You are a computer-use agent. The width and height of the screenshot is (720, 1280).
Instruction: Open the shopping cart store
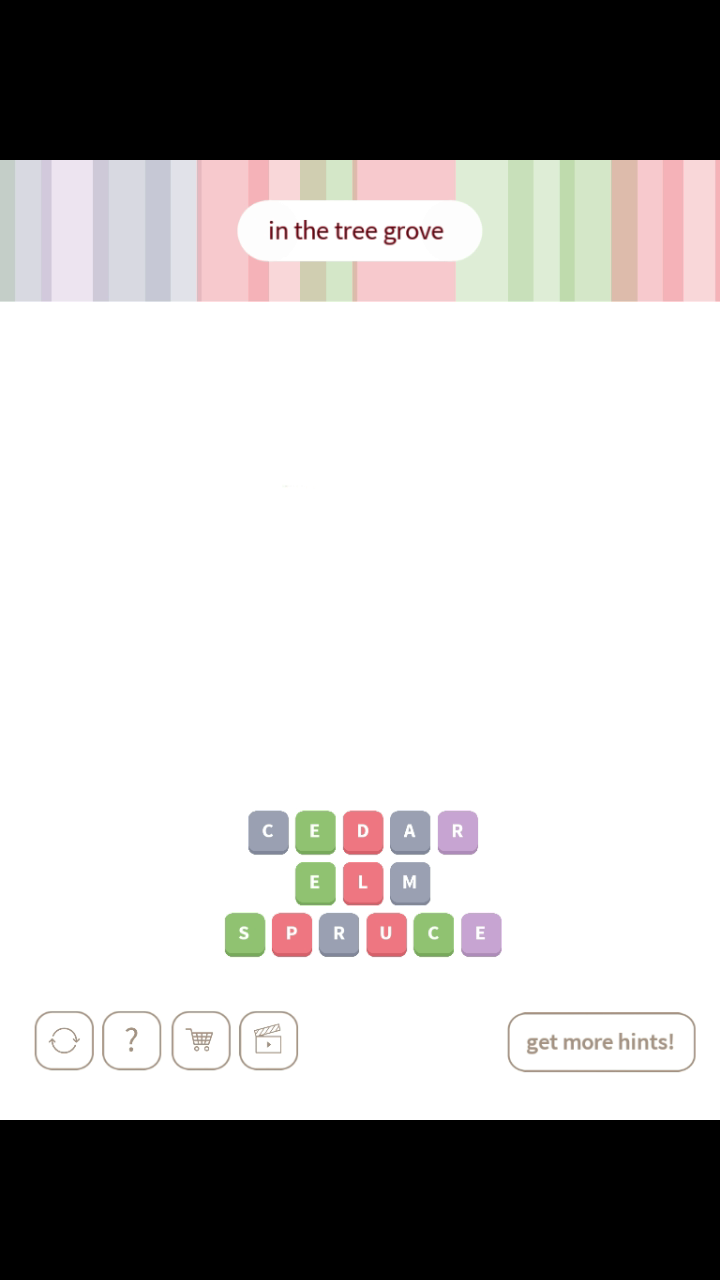click(x=200, y=1041)
